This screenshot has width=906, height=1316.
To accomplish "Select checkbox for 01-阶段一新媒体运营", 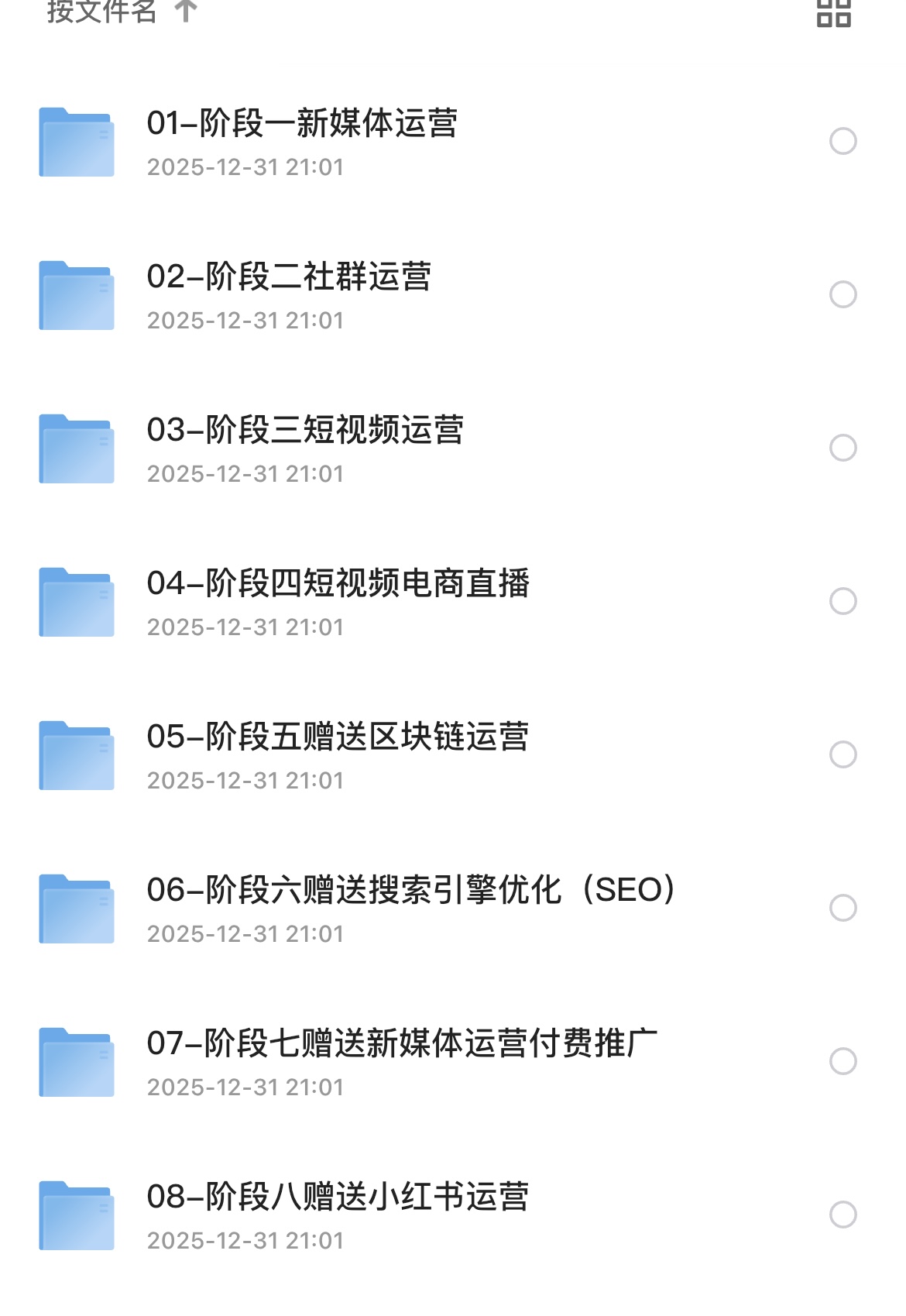I will 842,143.
